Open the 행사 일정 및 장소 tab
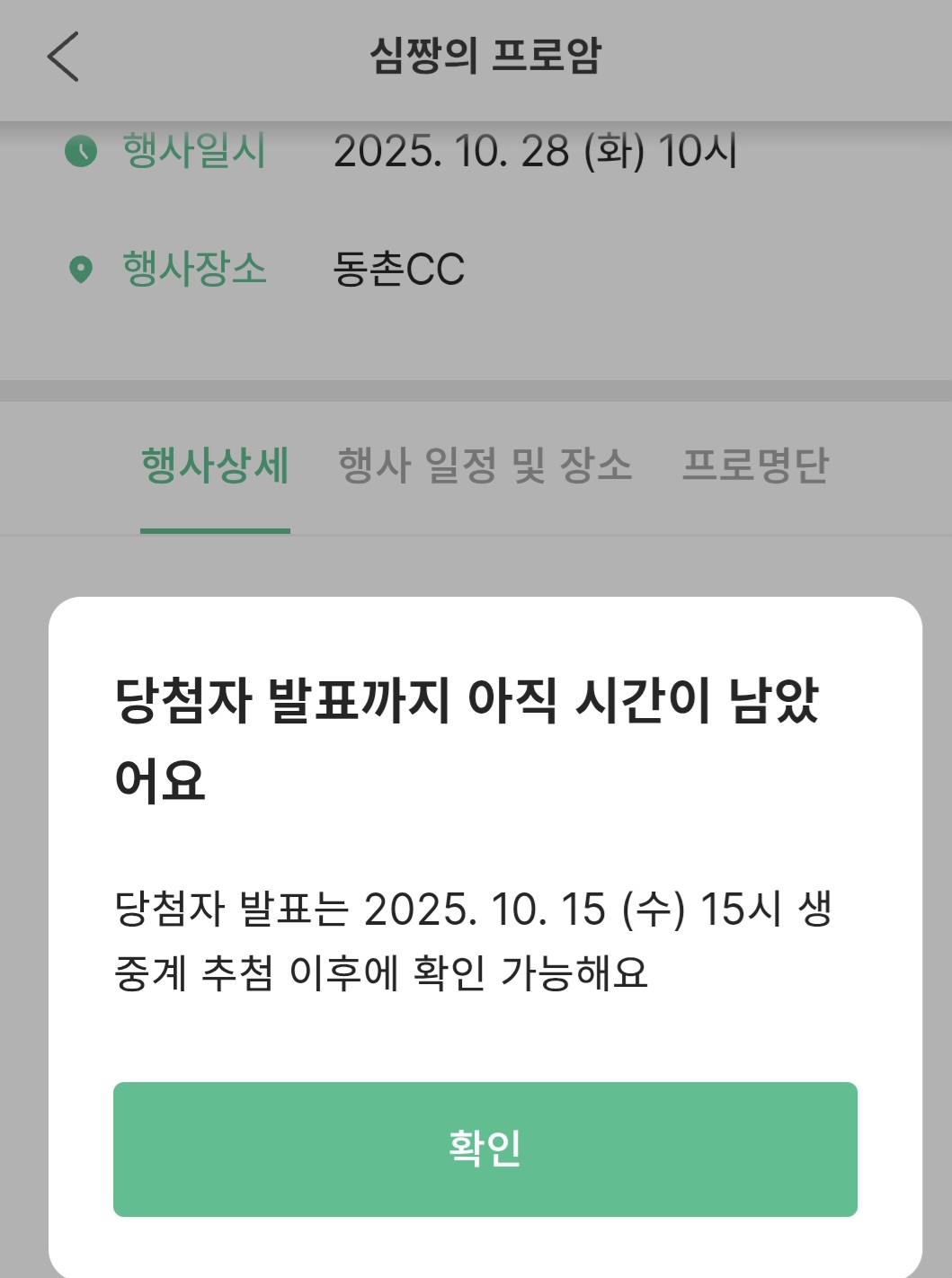Image resolution: width=952 pixels, height=1278 pixels. click(x=485, y=466)
